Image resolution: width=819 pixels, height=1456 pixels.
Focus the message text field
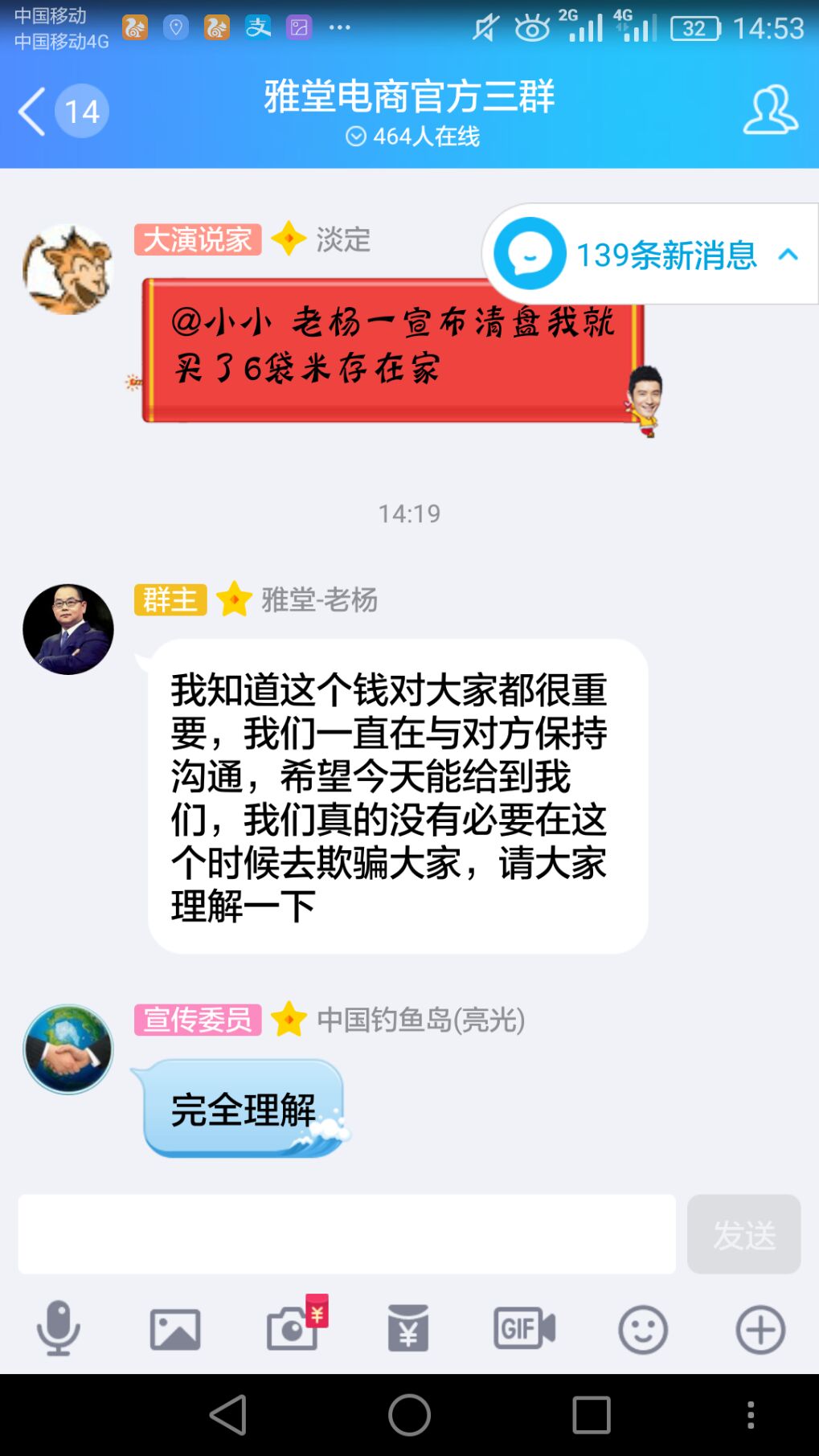click(x=346, y=1233)
